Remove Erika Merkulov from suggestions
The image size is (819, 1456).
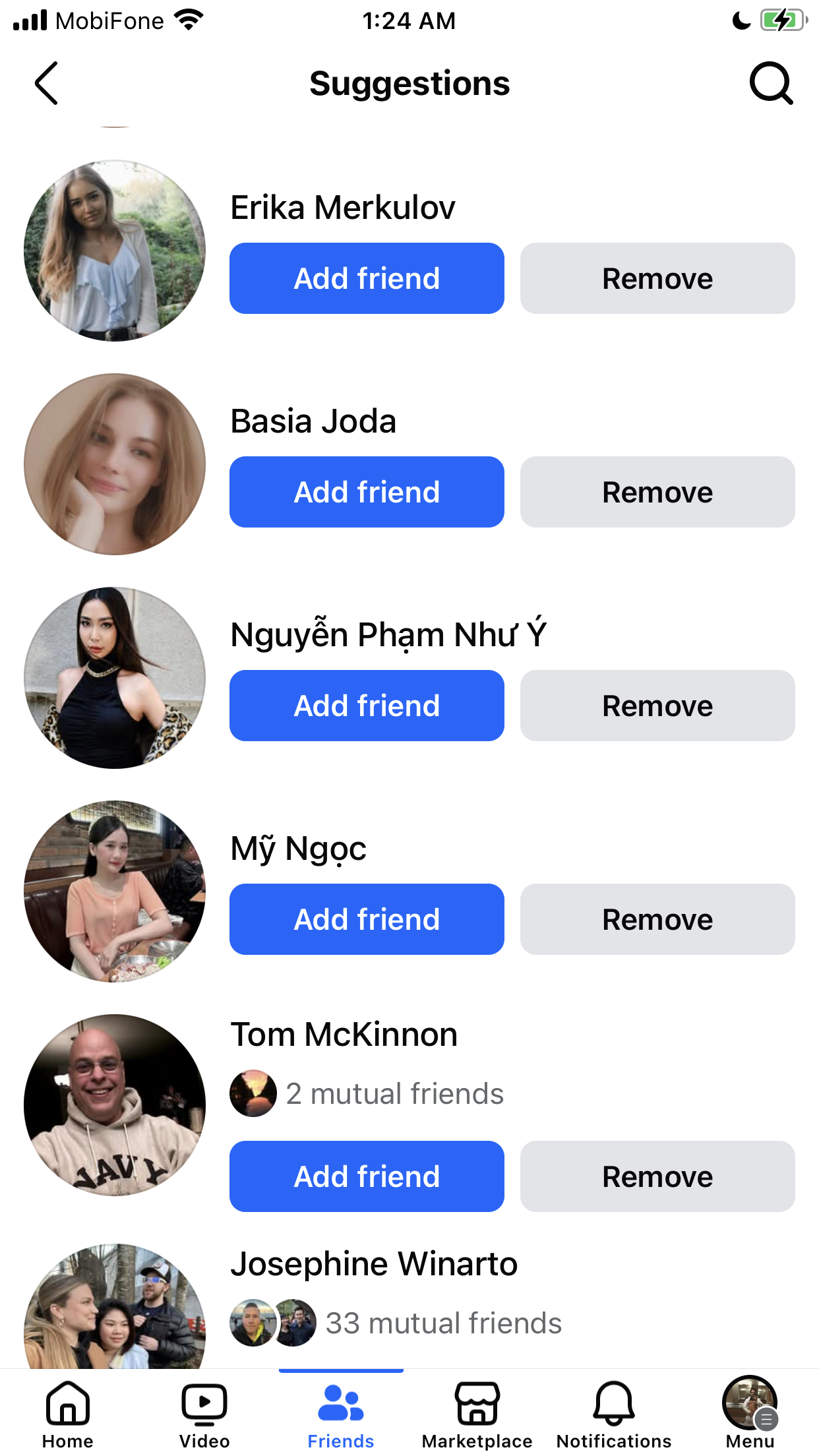tap(657, 278)
